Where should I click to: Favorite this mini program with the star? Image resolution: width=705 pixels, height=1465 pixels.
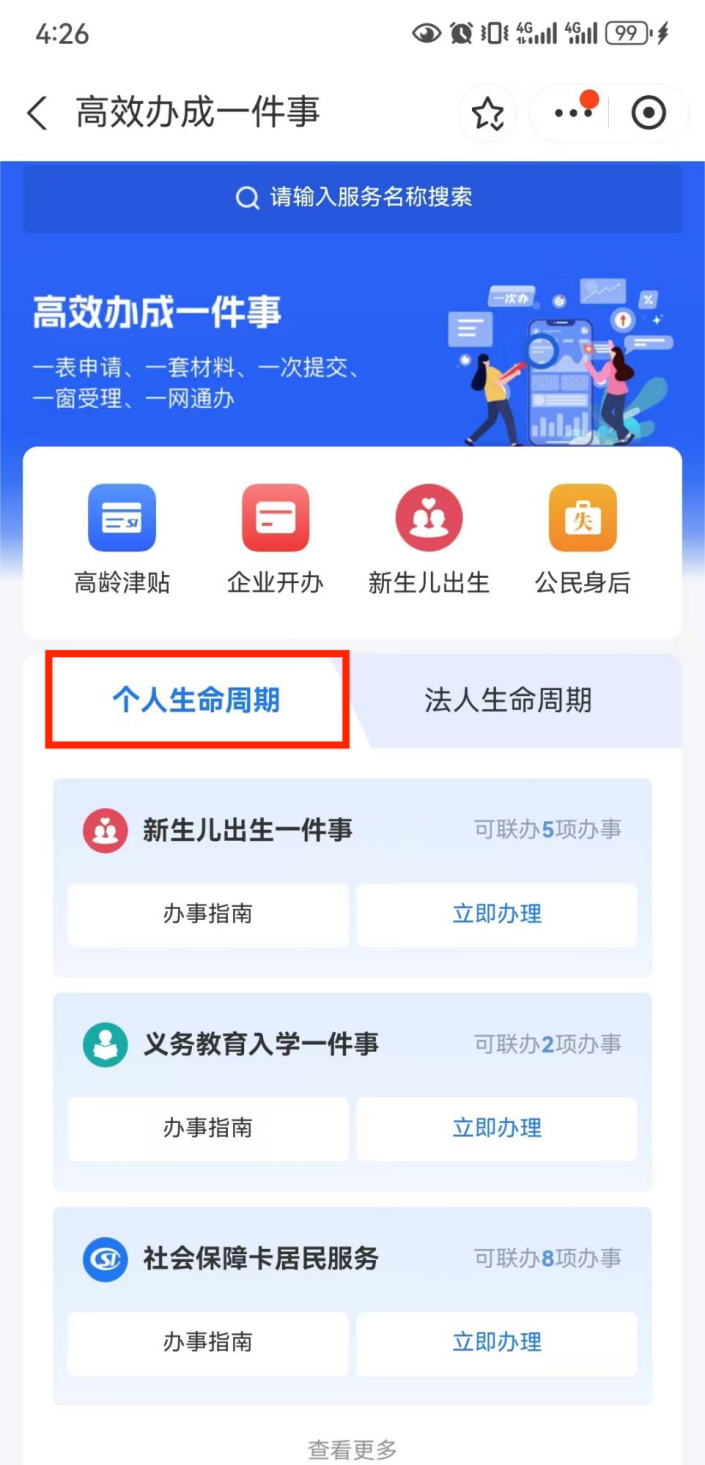click(x=487, y=114)
